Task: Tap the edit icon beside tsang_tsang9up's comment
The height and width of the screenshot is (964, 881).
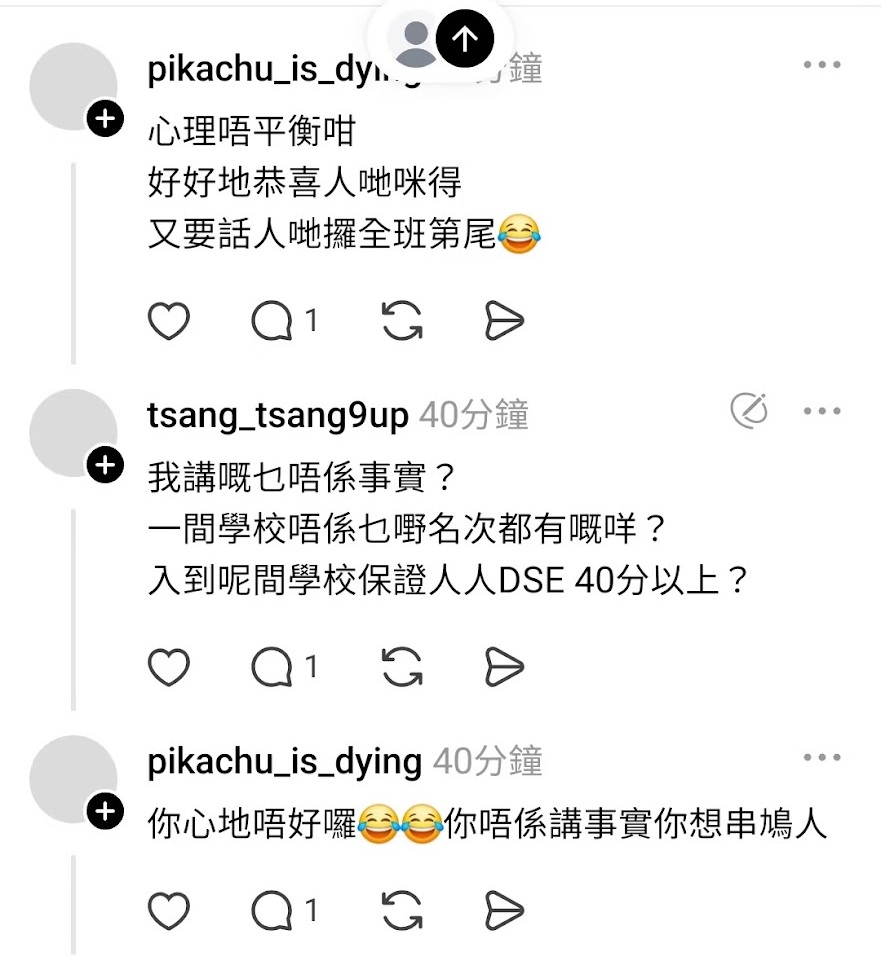Action: pyautogui.click(x=749, y=411)
